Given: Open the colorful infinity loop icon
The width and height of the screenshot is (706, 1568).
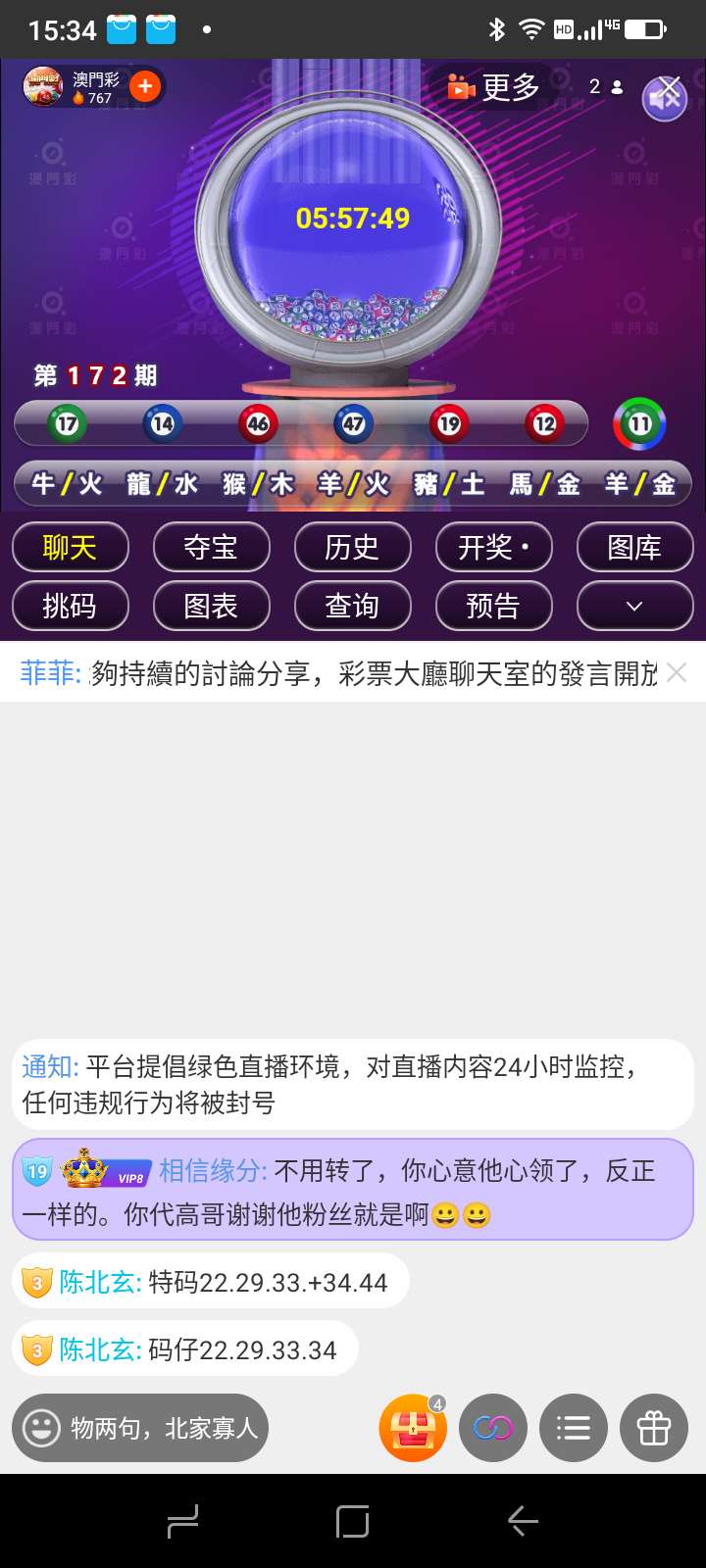Looking at the screenshot, I should tap(493, 1428).
